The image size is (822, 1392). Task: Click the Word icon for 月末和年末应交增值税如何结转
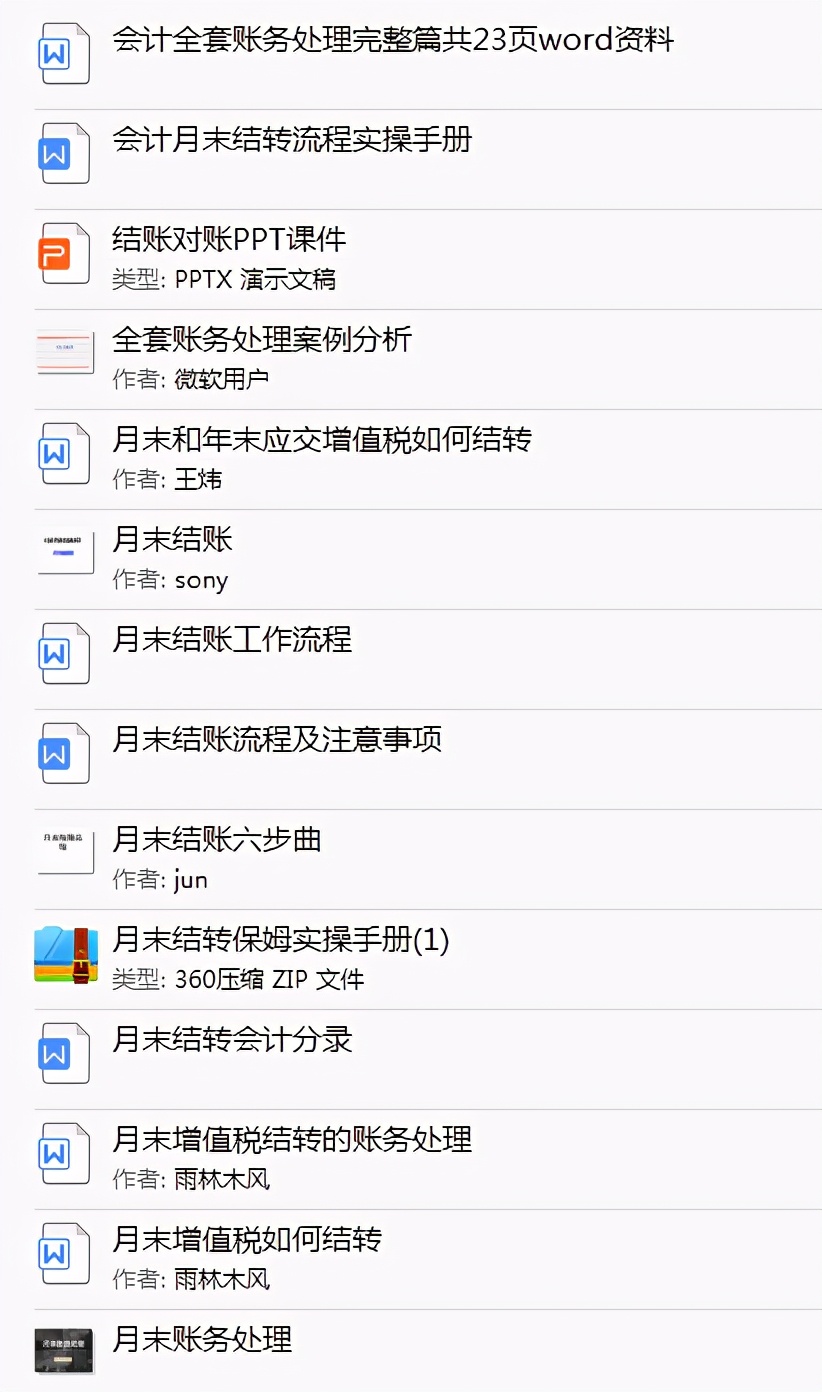click(64, 453)
